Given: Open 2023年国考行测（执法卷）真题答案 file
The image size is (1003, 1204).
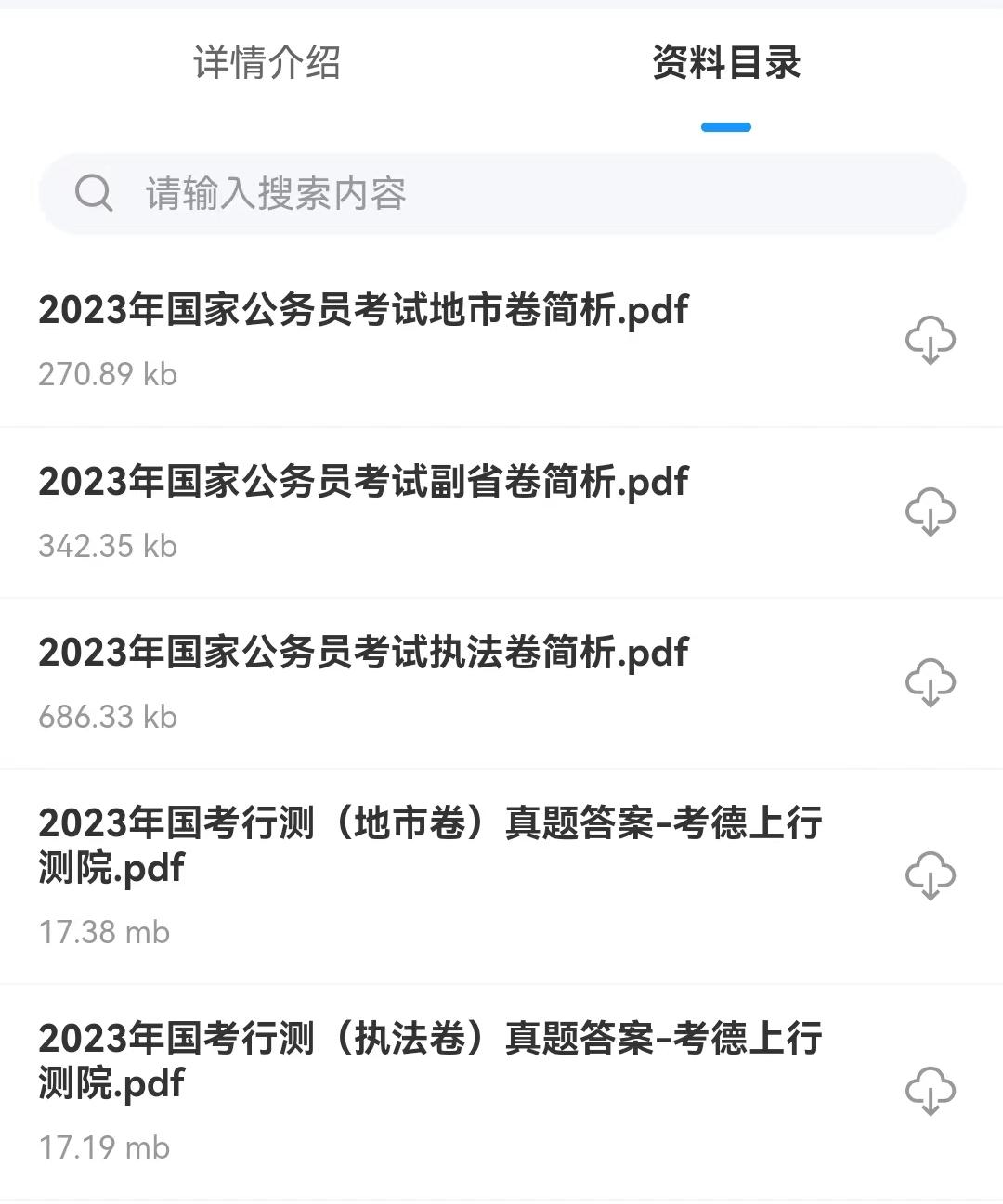Looking at the screenshot, I should 430,1060.
